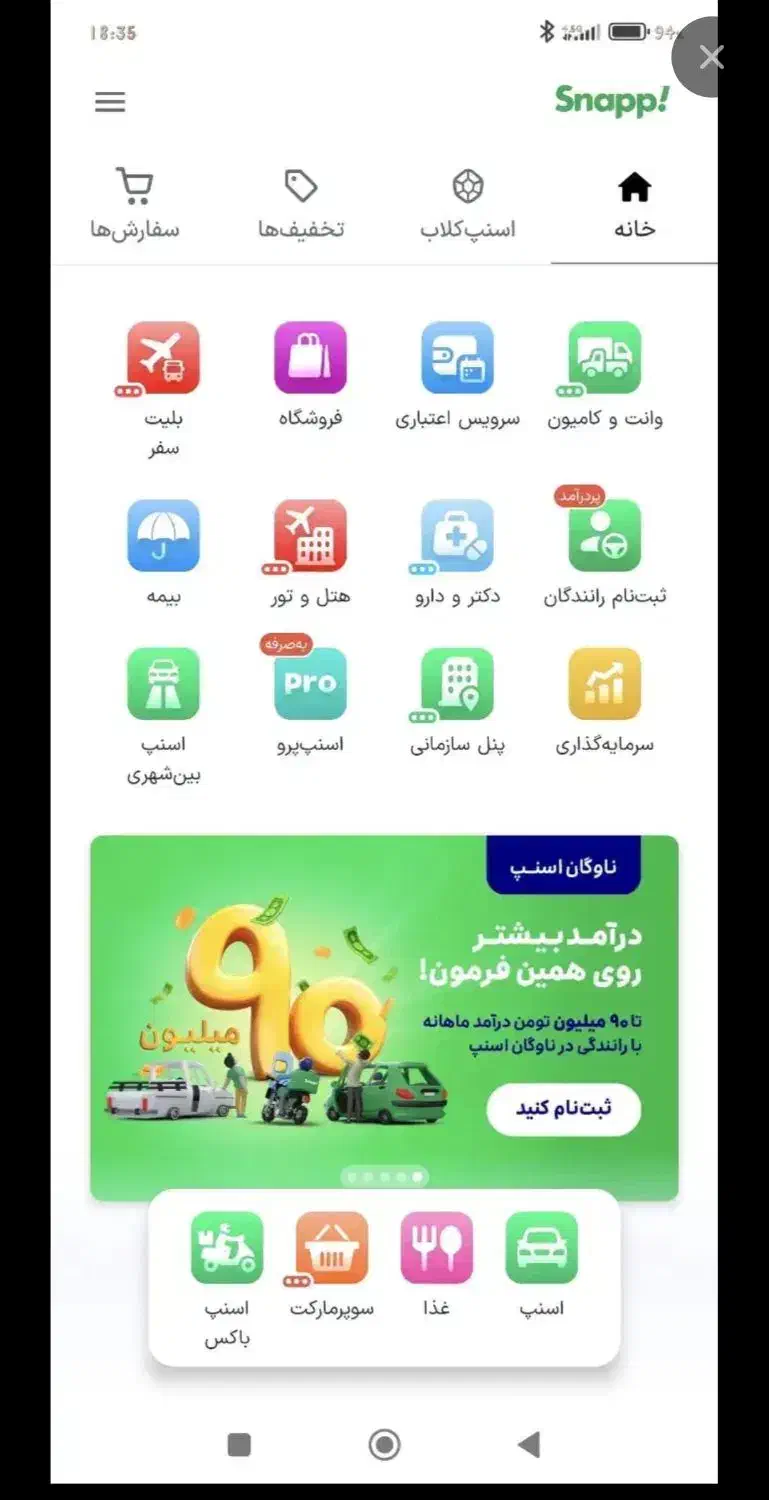Select the سوپرمارکت supermarket service

click(x=331, y=1248)
